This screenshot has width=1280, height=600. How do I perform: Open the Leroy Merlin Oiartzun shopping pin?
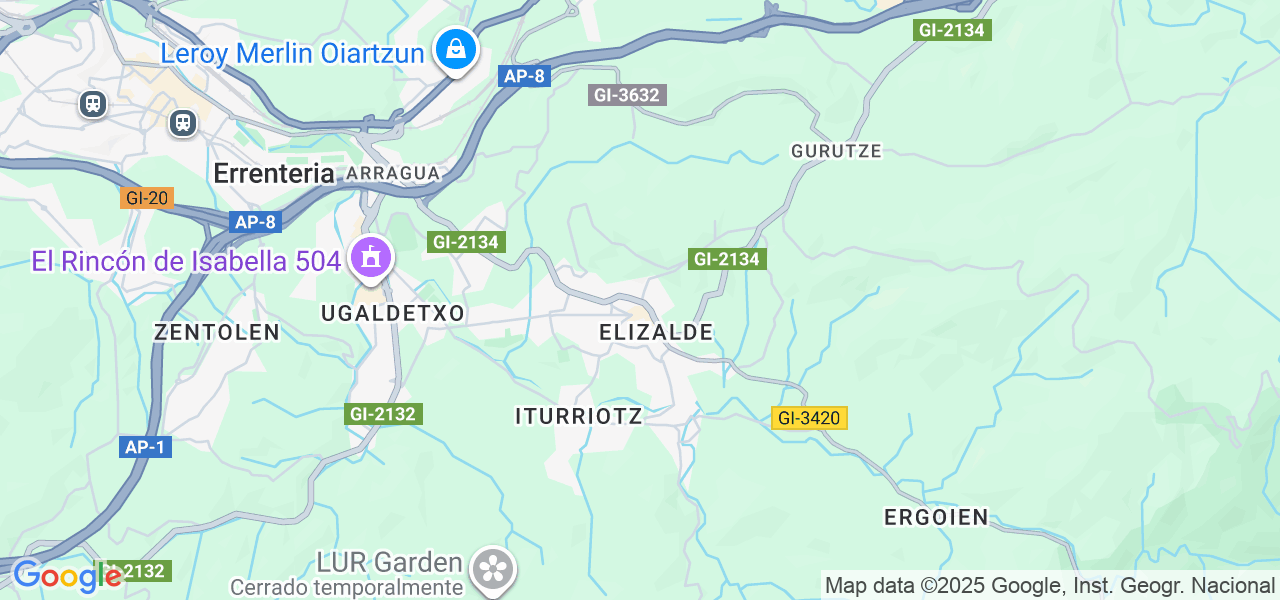click(456, 48)
